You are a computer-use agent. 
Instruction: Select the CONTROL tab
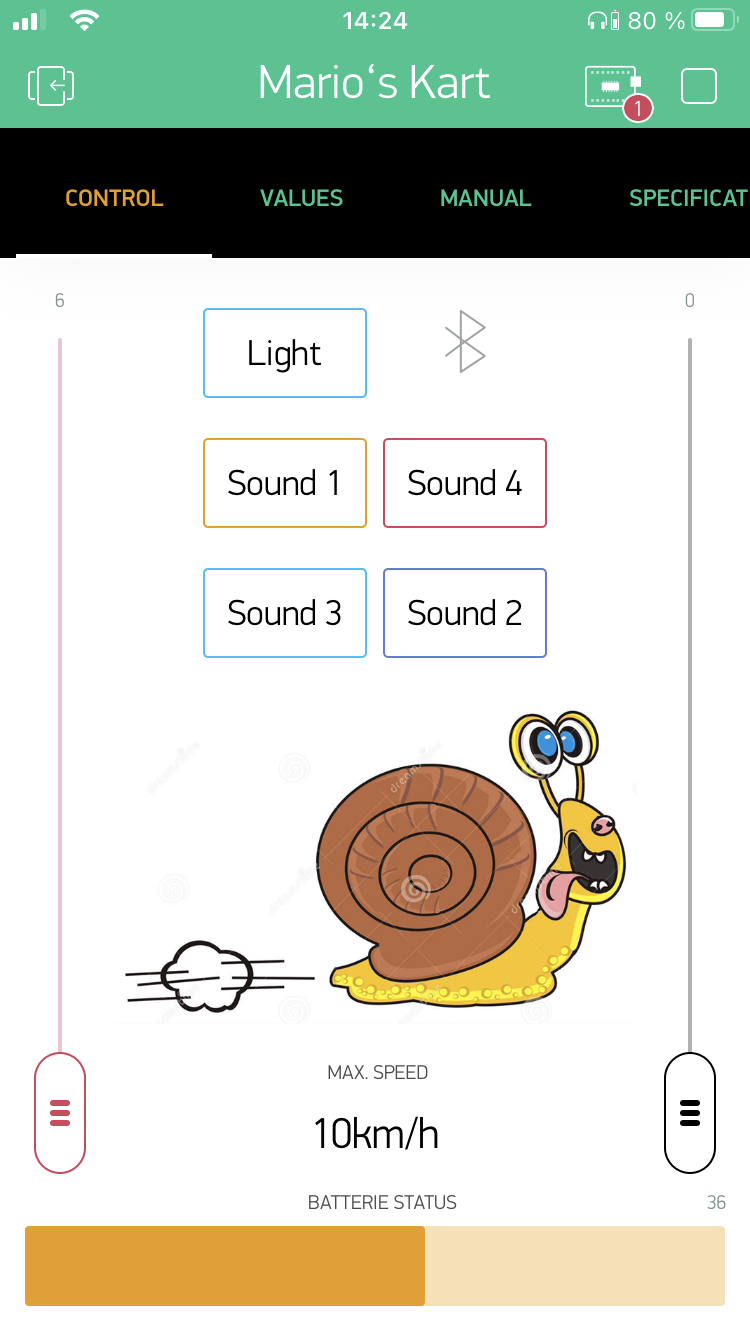pyautogui.click(x=114, y=198)
